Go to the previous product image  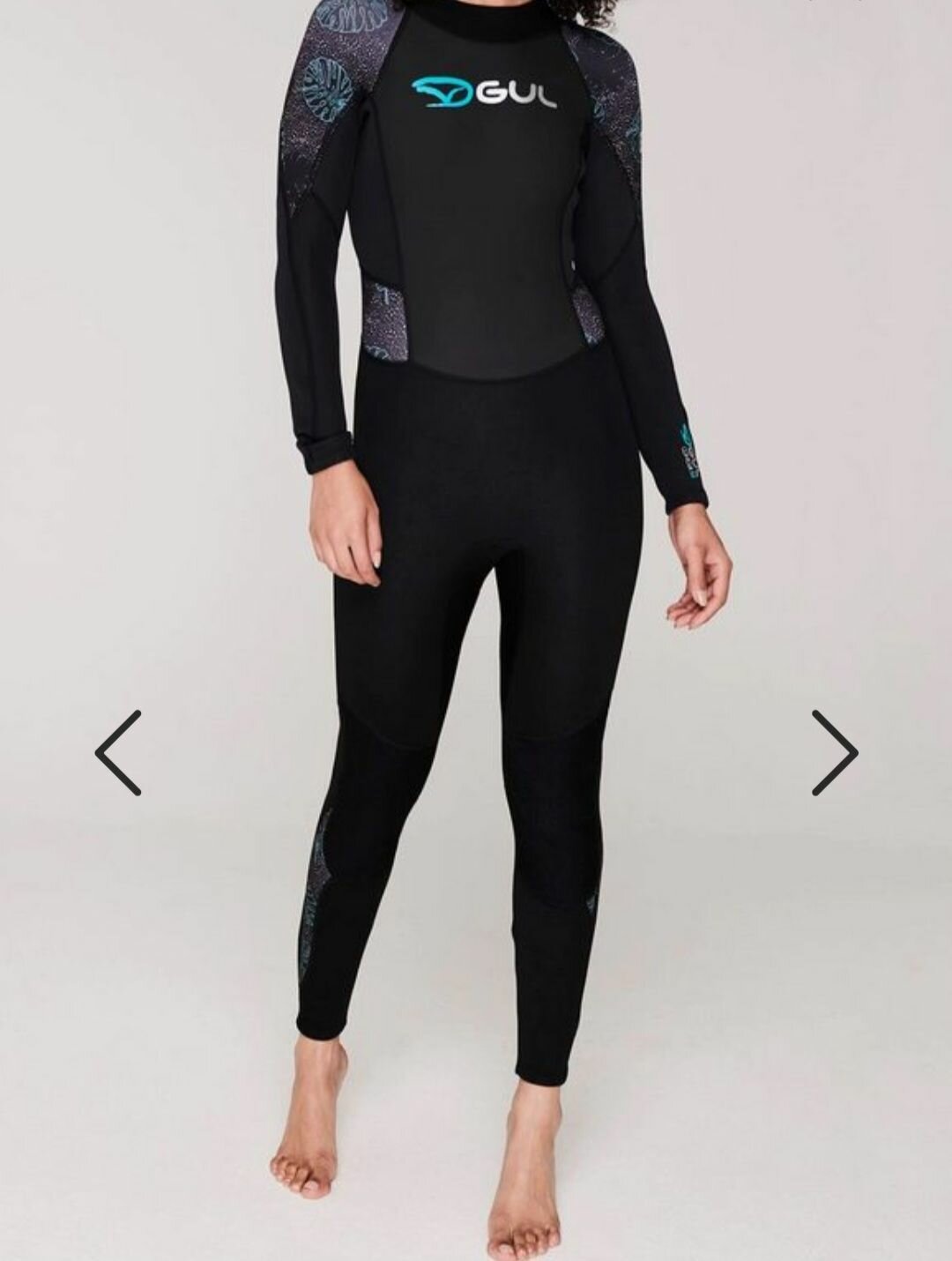pos(119,752)
